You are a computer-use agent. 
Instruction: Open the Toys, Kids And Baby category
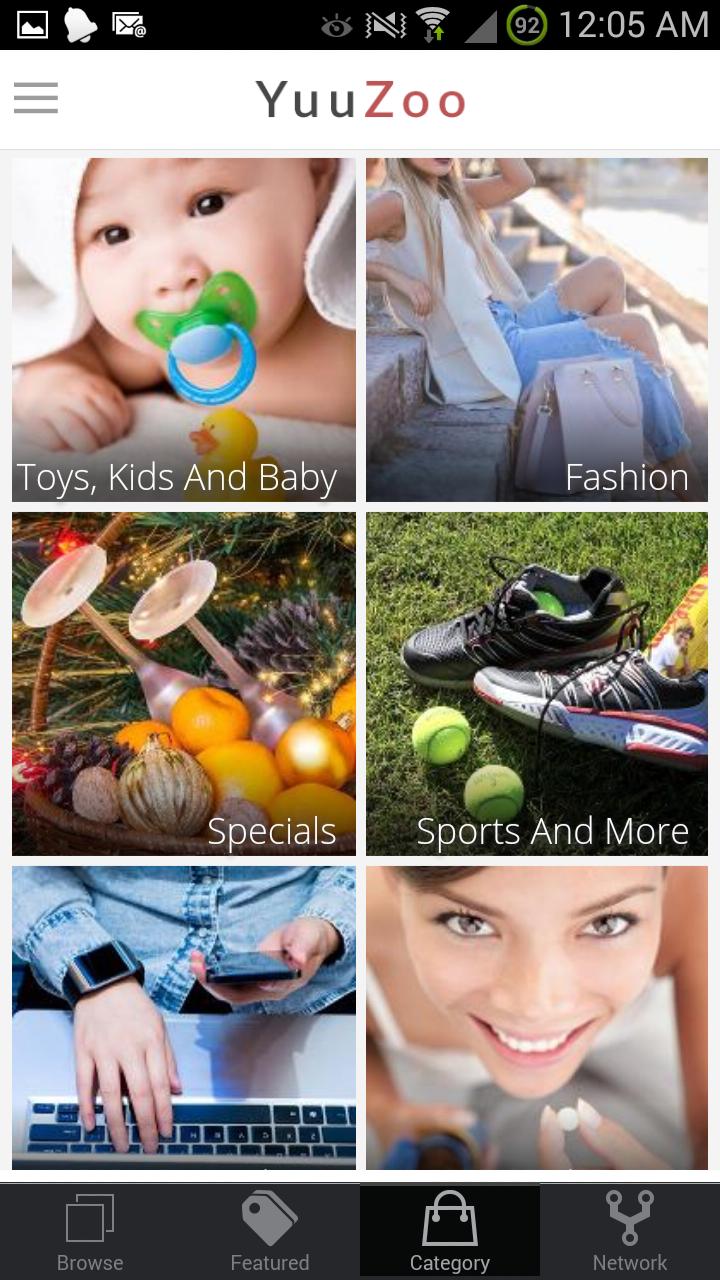(183, 330)
